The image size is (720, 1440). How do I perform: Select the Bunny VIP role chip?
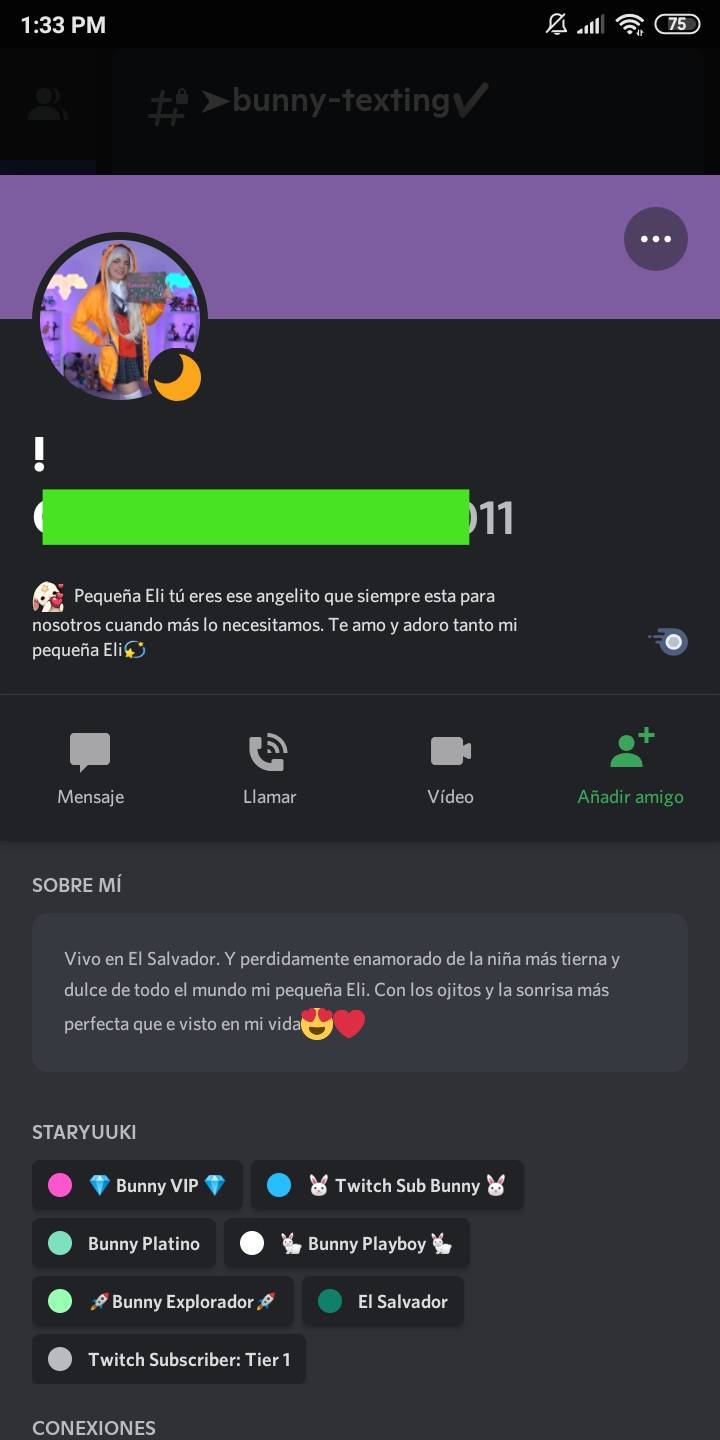tap(138, 1185)
